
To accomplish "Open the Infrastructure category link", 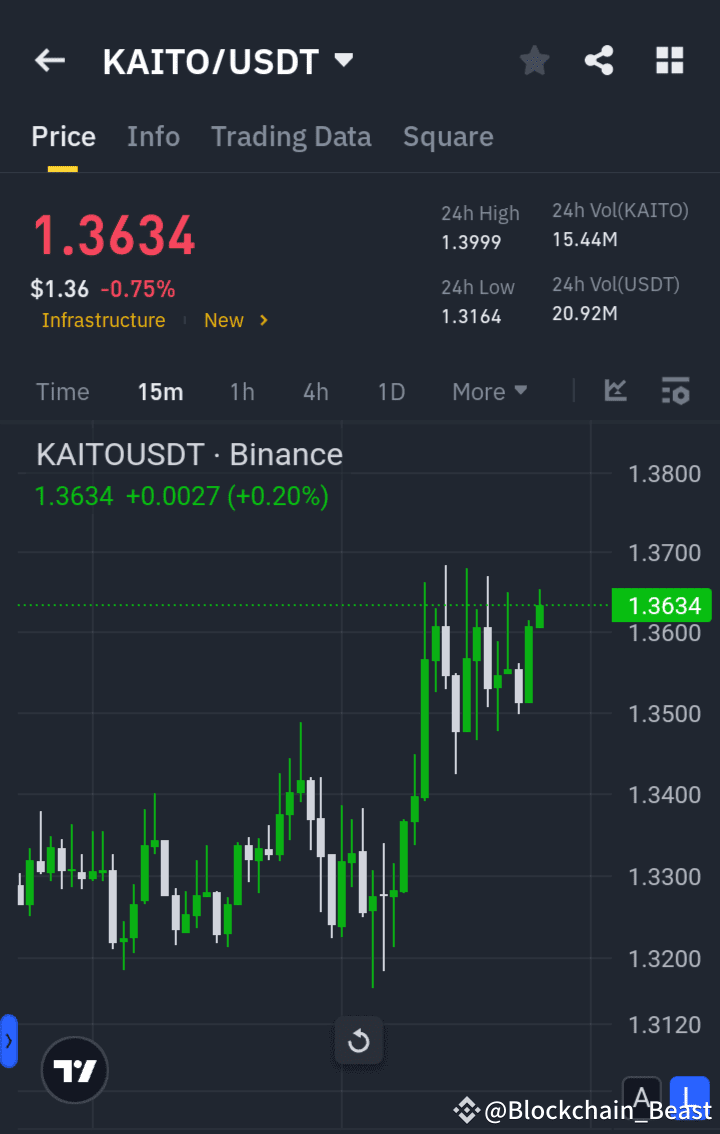I will [103, 320].
